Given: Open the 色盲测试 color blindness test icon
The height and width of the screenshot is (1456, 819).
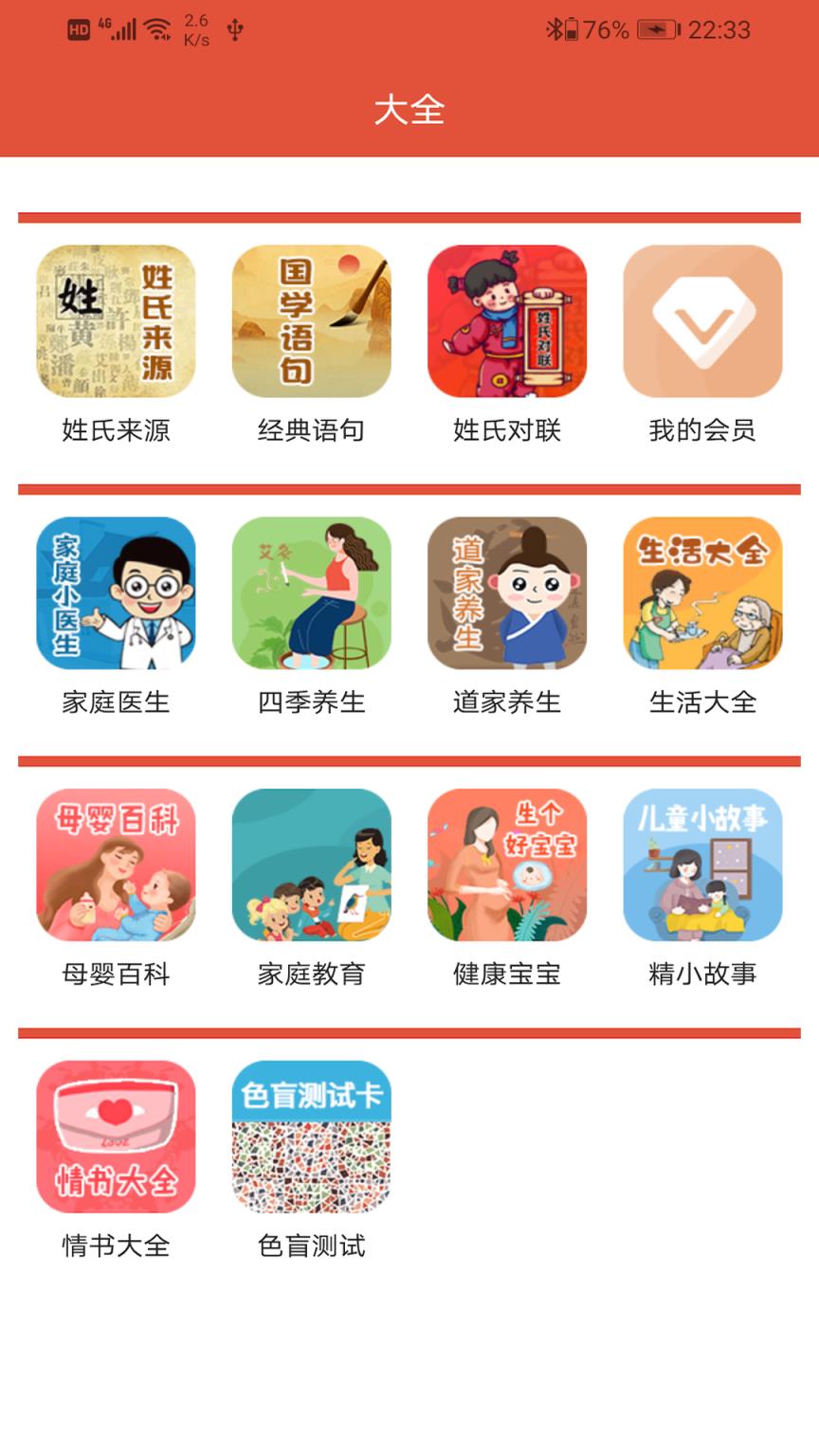Looking at the screenshot, I should coord(311,1137).
